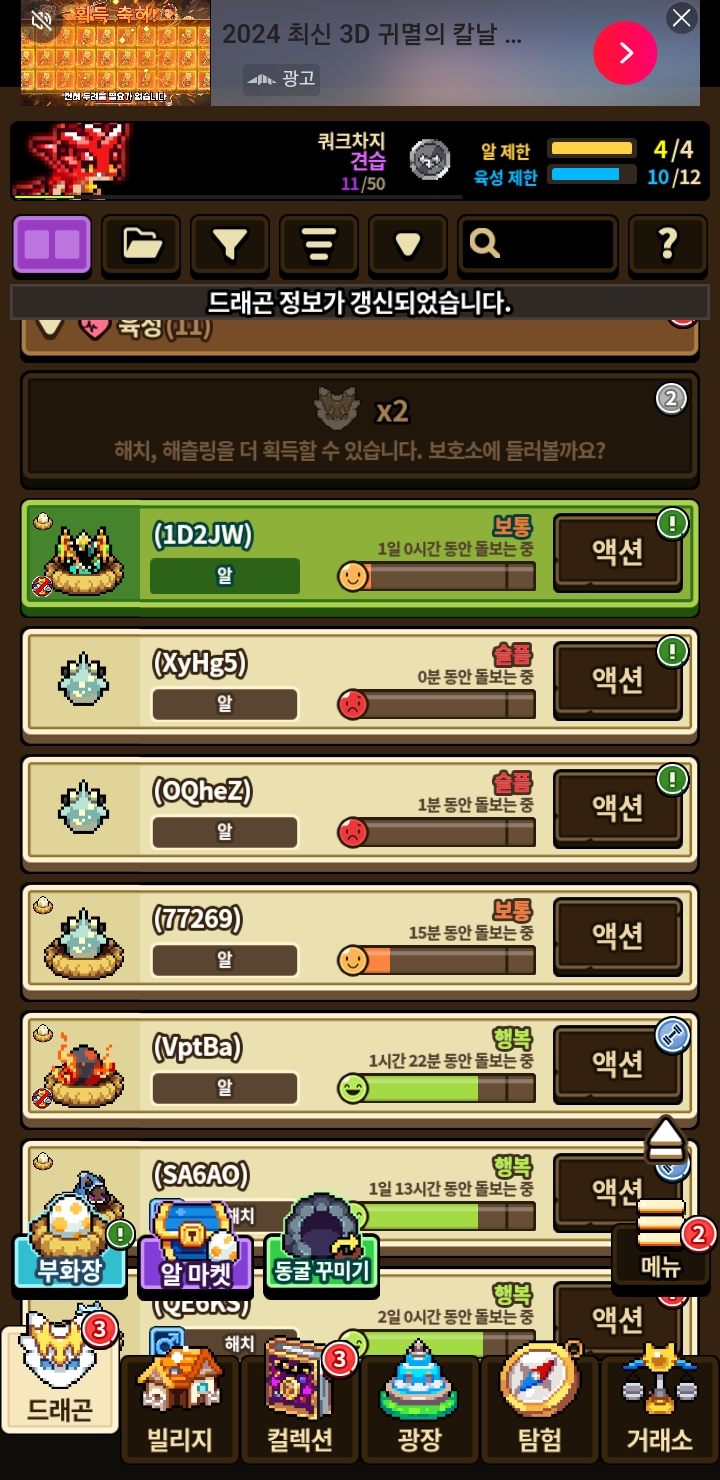Tap 액션 for egg 77269
This screenshot has width=720, height=1480.
pyautogui.click(x=617, y=936)
